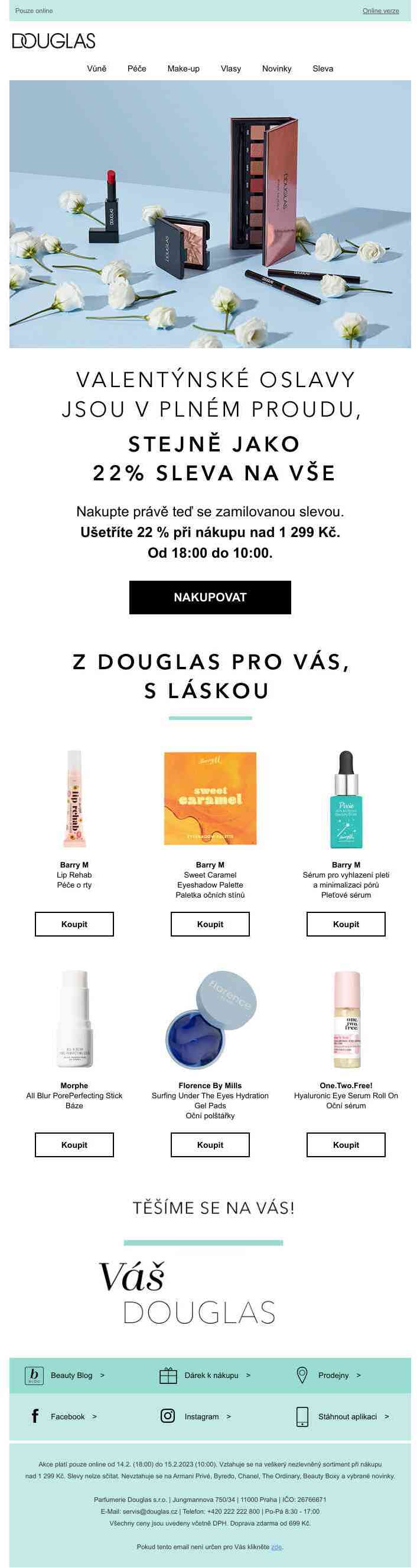The height and width of the screenshot is (1568, 417).
Task: Open Dárek k nákupu
Action: [211, 1375]
